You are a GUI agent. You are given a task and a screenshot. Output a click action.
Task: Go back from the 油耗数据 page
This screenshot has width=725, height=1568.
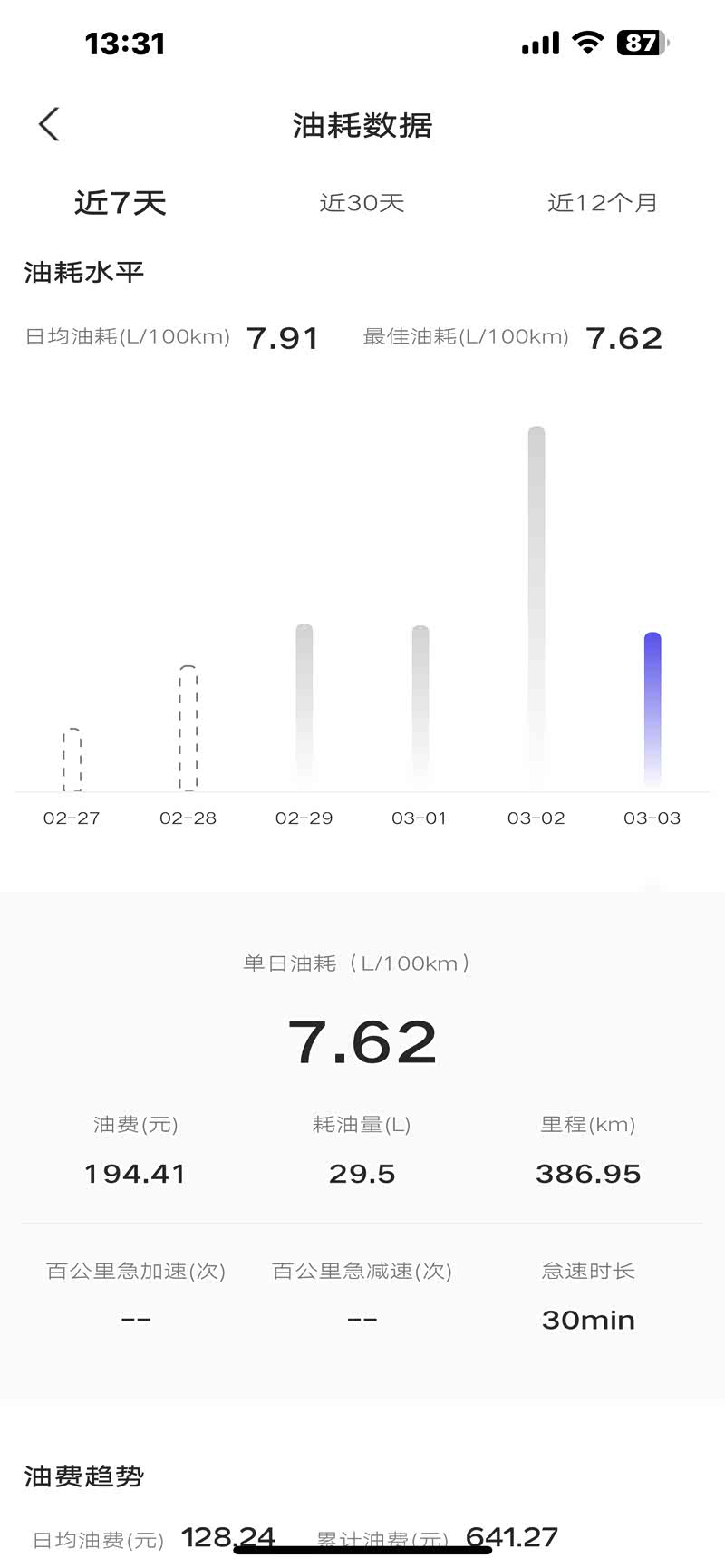tap(50, 125)
